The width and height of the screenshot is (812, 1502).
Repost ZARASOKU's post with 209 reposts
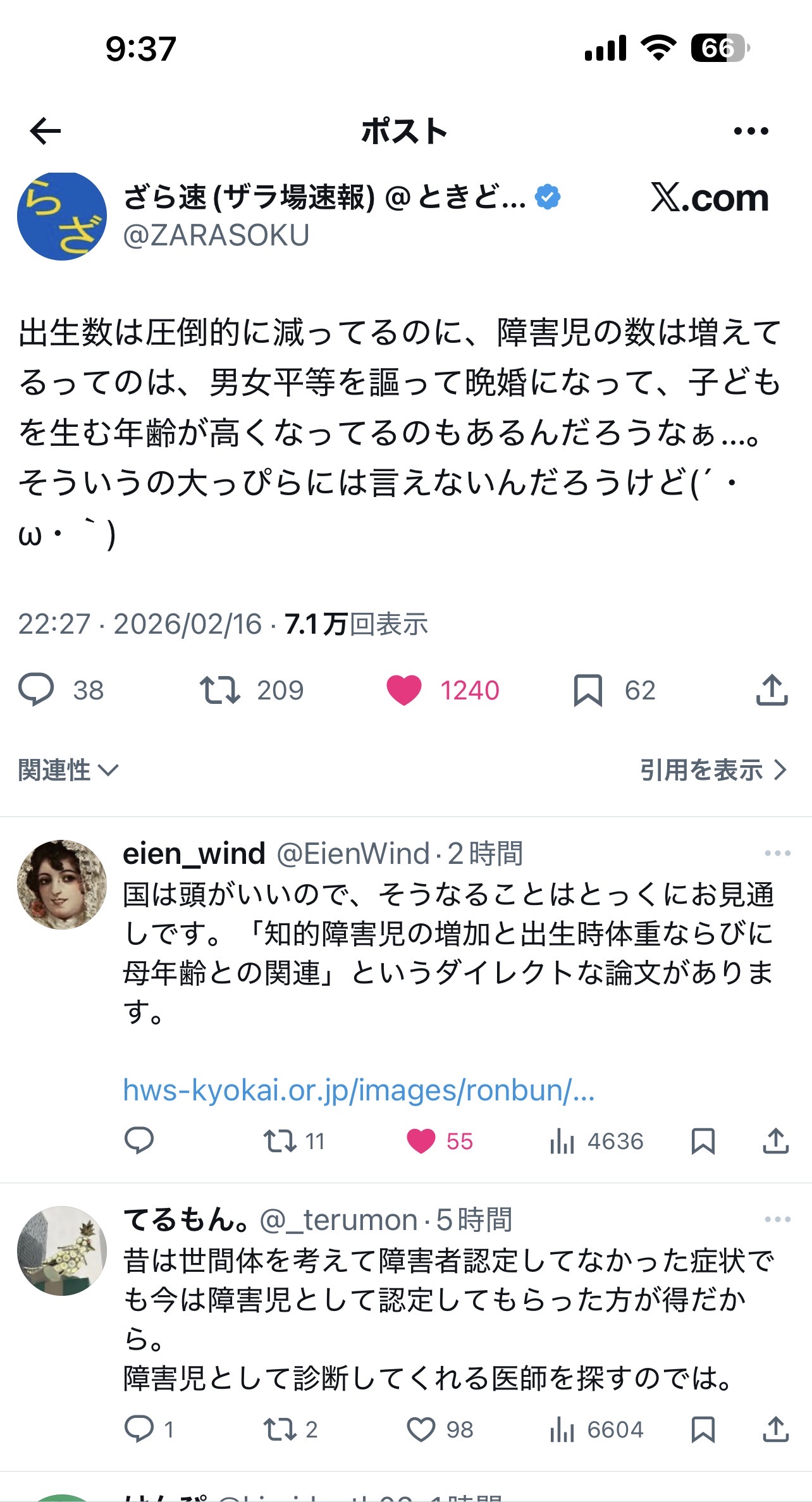(x=219, y=690)
